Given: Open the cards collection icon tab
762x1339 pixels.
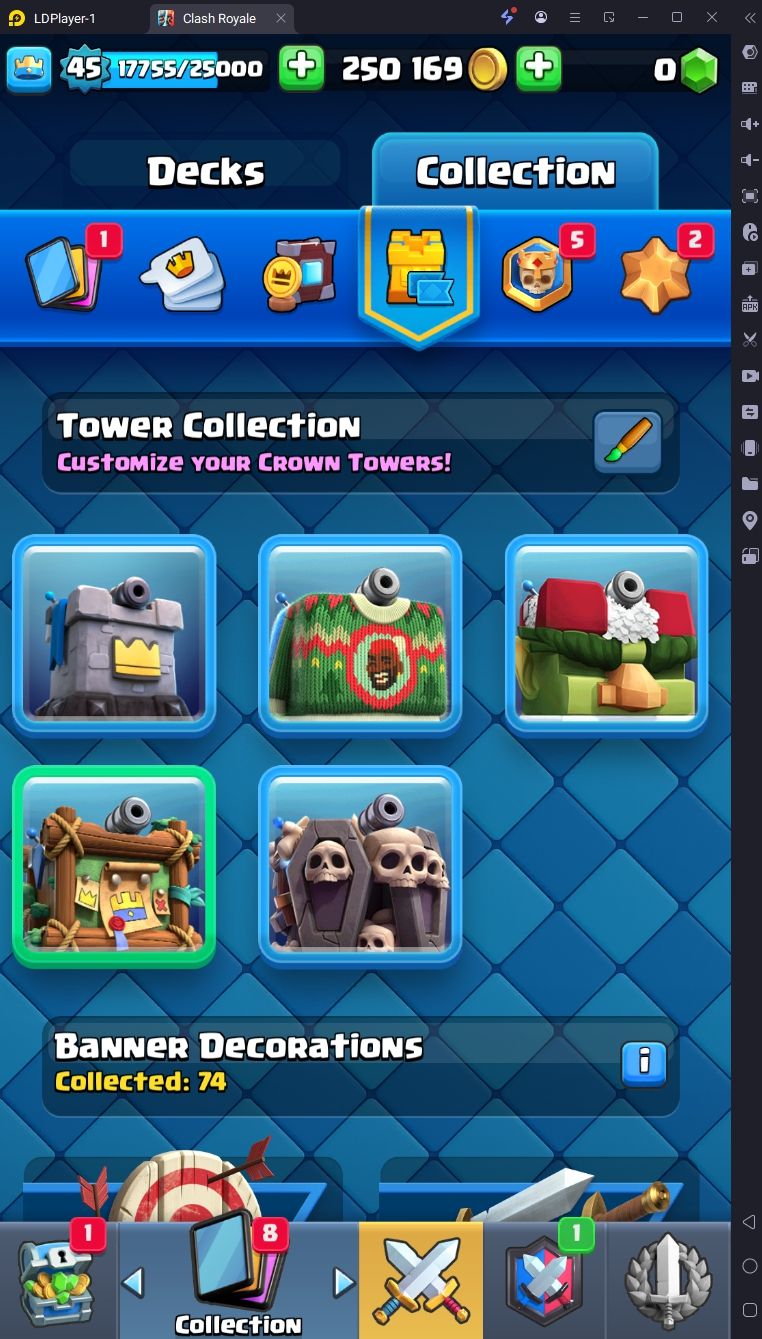Looking at the screenshot, I should point(68,271).
